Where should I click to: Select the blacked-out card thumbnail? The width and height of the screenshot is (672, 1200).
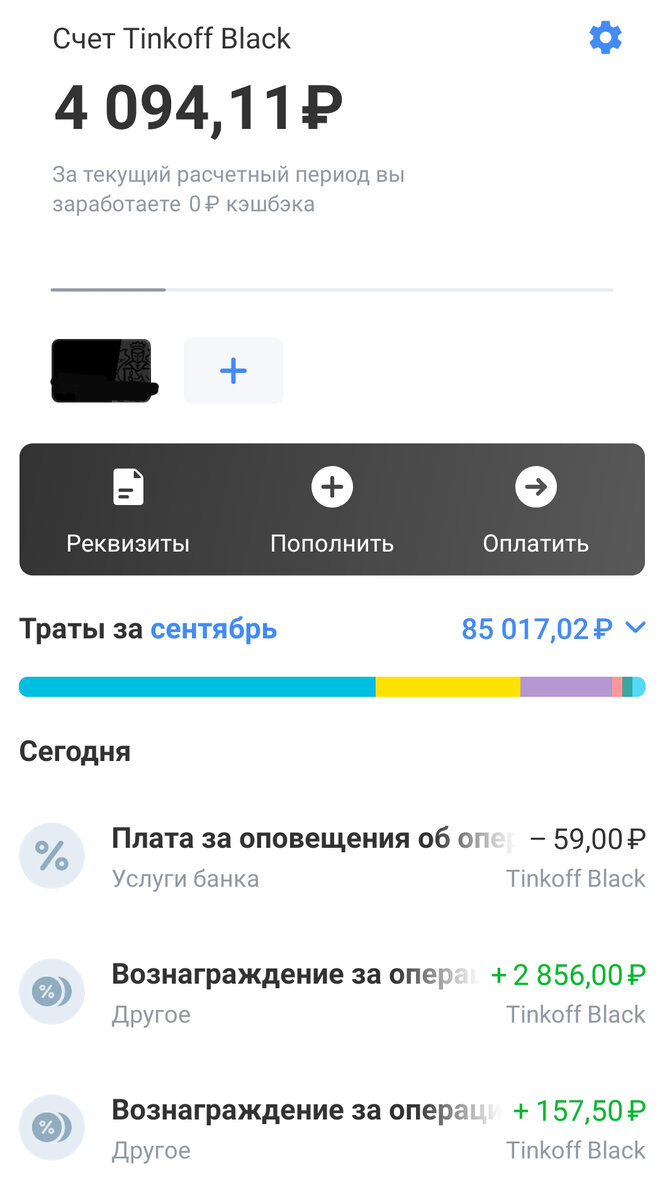[x=101, y=371]
